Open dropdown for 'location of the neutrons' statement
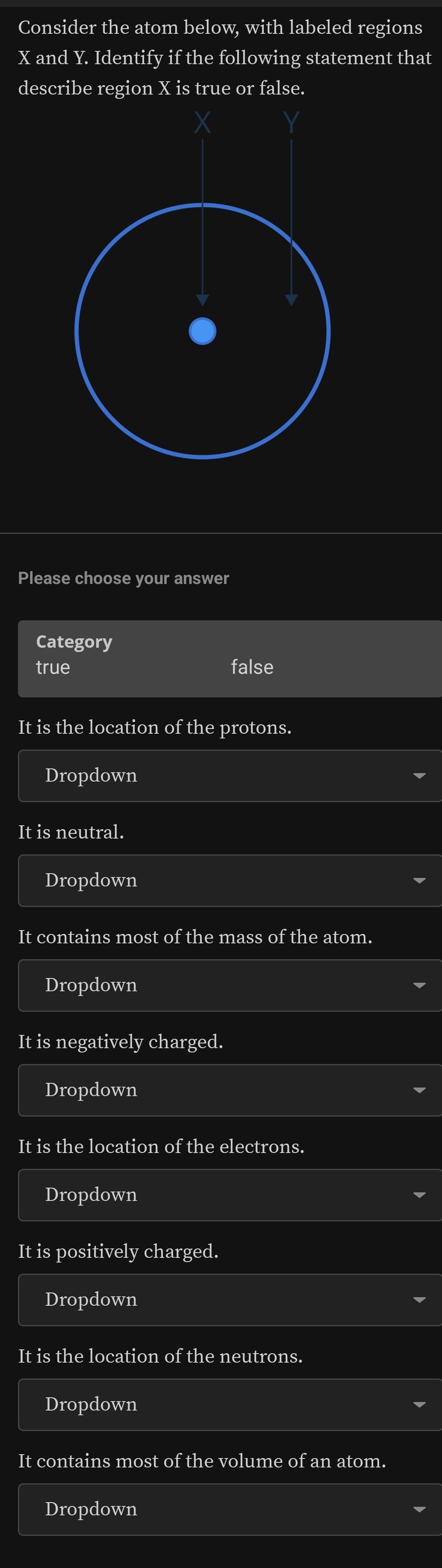Image resolution: width=442 pixels, height=1568 pixels. (x=230, y=1404)
